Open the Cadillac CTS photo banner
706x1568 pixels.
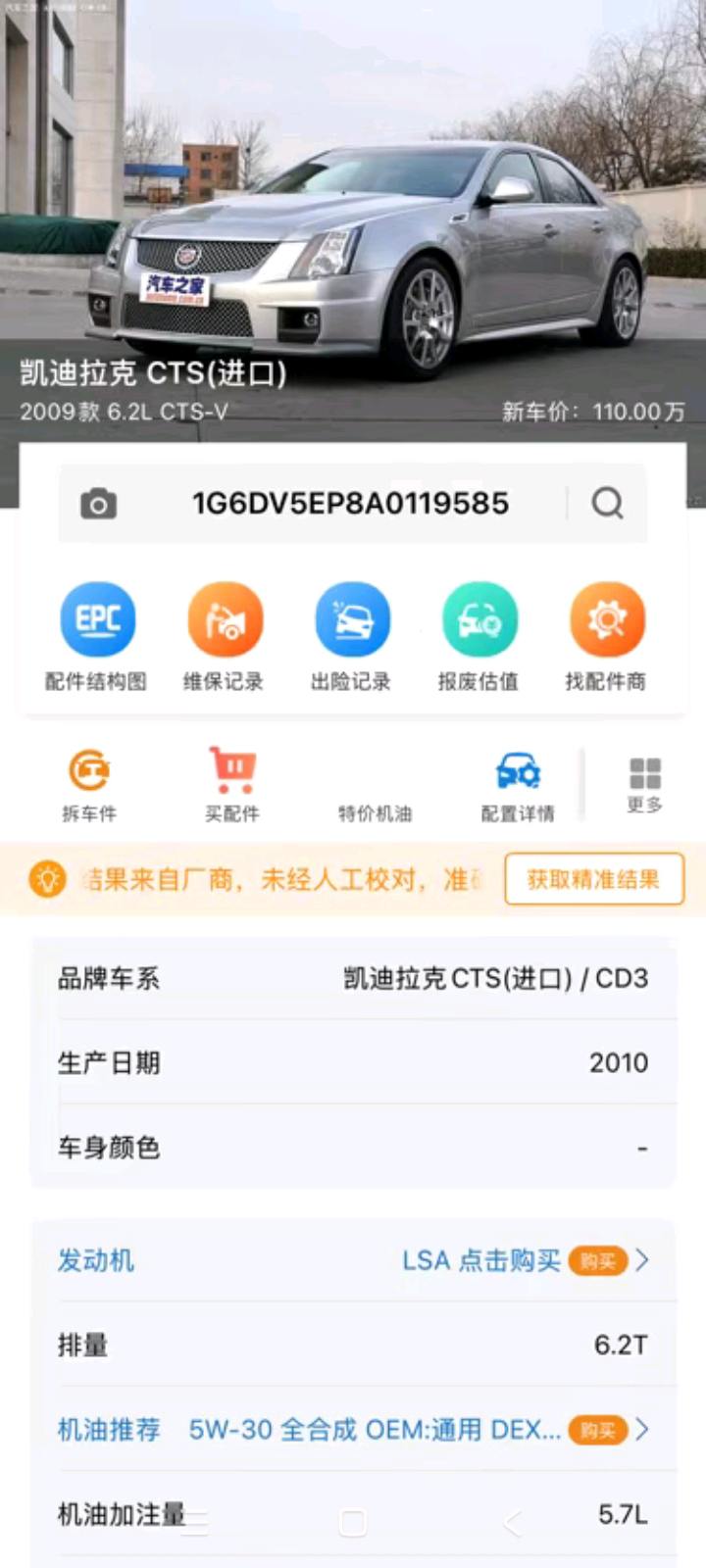coord(353,216)
